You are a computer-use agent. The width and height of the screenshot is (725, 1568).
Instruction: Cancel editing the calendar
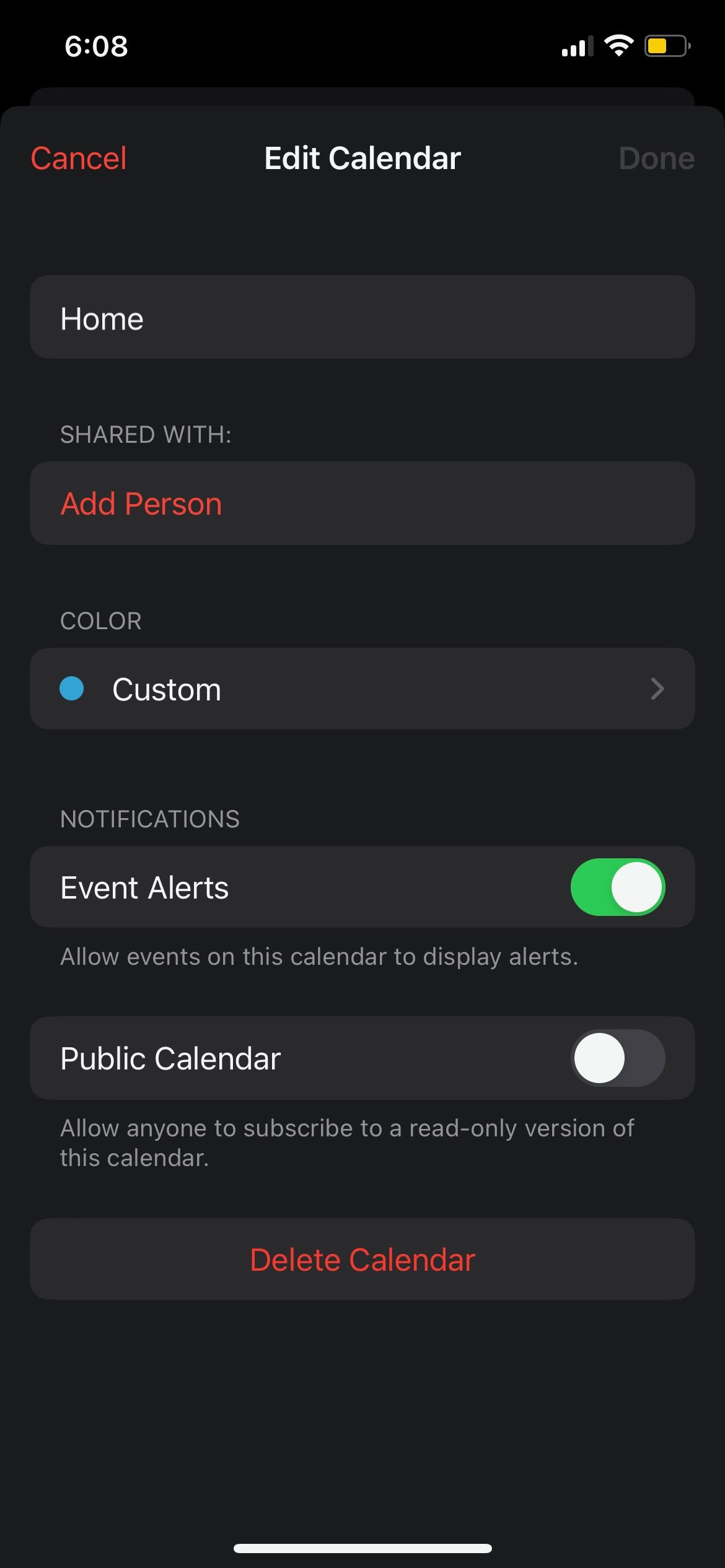pos(78,157)
